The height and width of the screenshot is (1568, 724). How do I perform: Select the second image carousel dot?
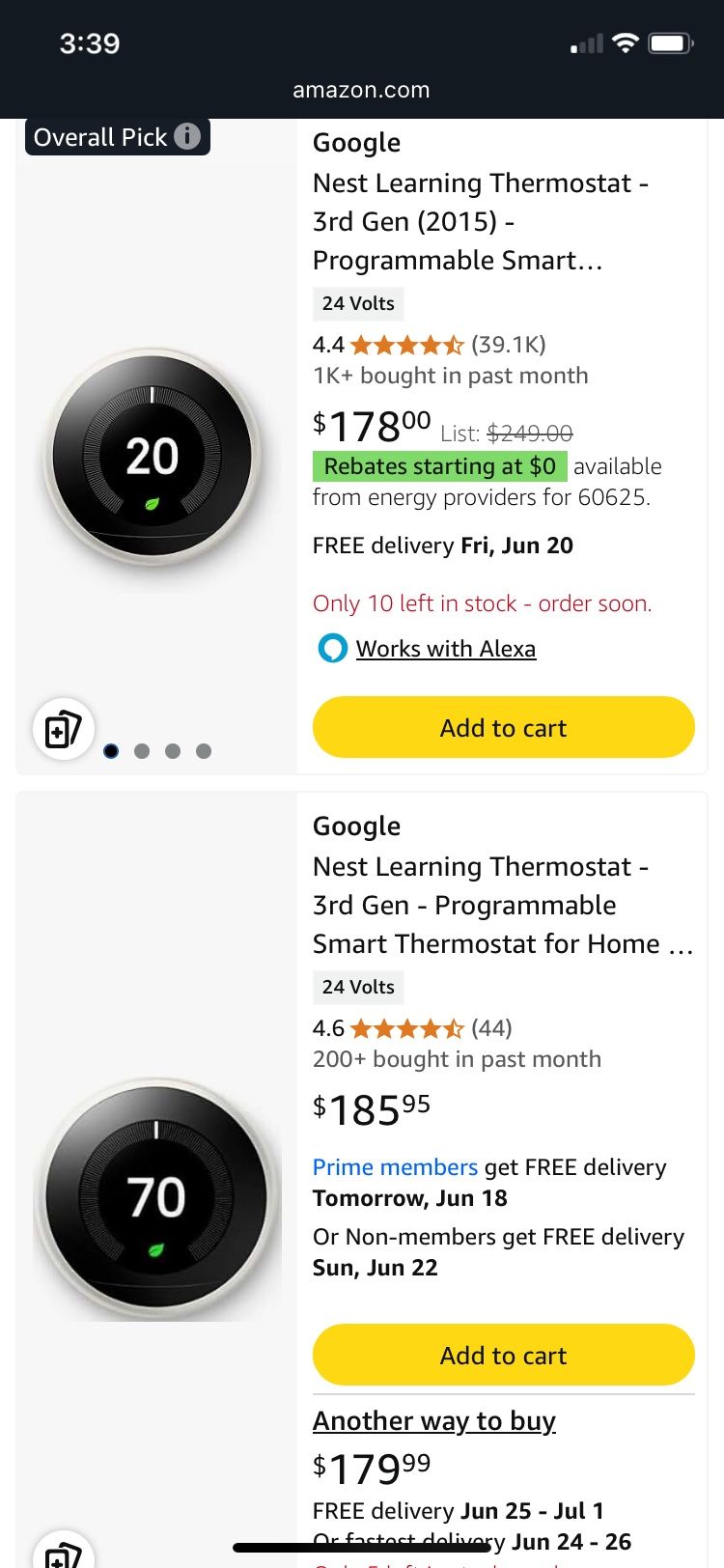(x=142, y=751)
